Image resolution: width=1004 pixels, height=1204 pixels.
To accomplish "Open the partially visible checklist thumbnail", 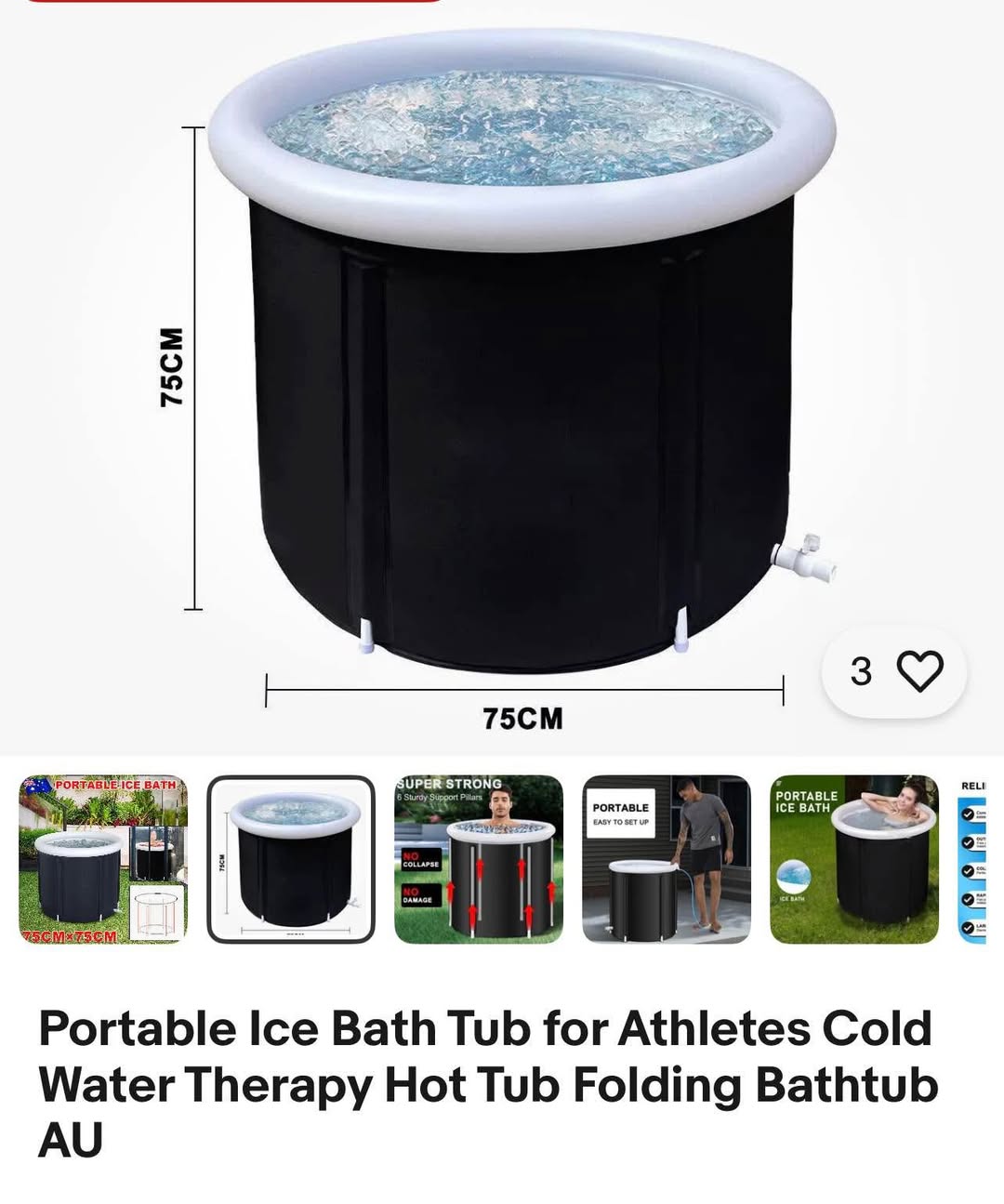I will [x=972, y=859].
